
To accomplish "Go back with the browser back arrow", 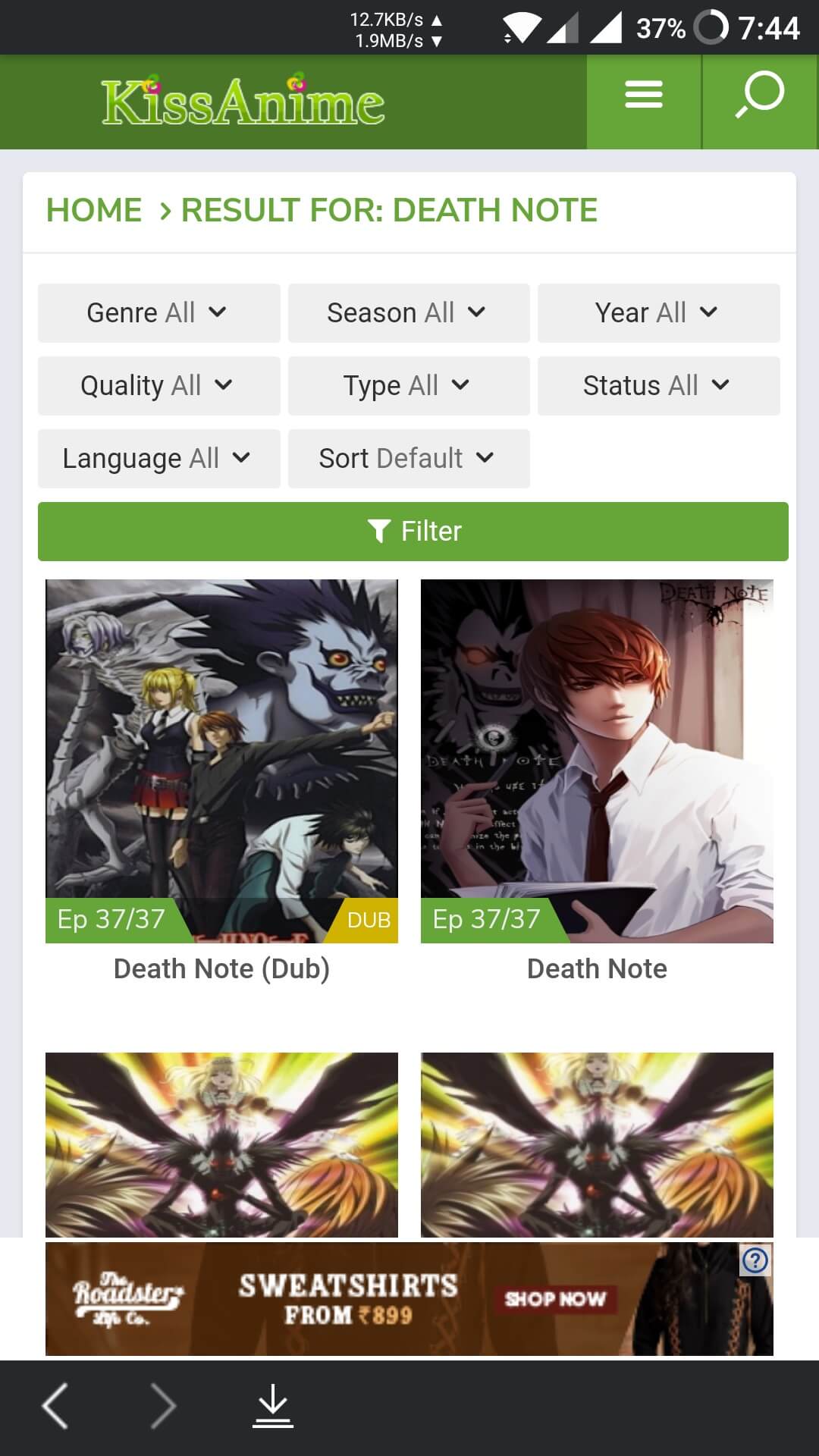I will pos(55,1405).
